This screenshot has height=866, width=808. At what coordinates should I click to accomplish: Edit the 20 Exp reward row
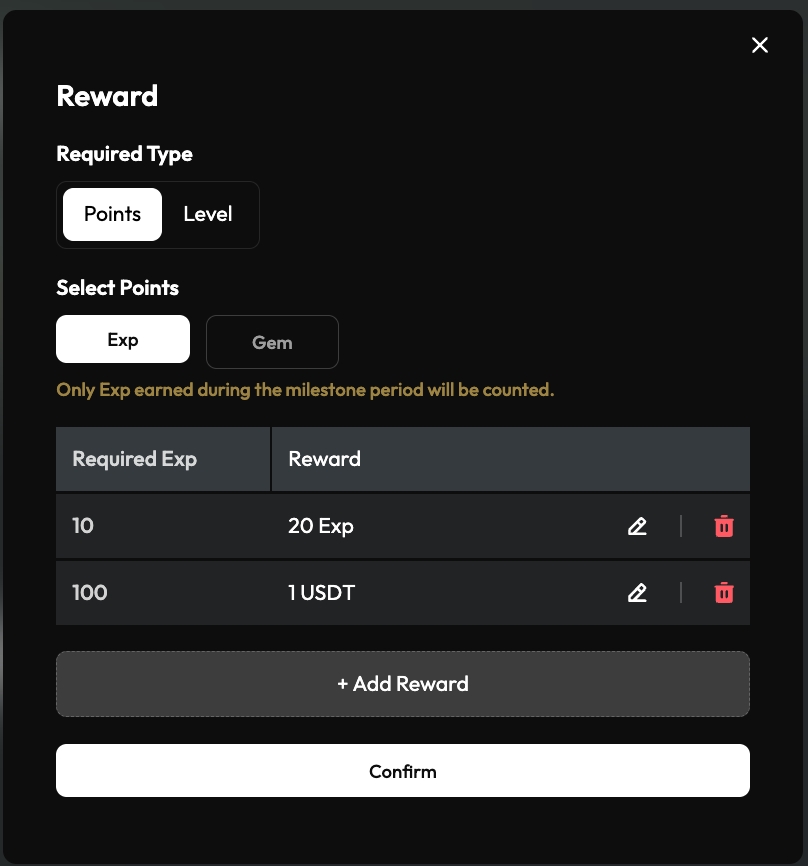tap(637, 526)
